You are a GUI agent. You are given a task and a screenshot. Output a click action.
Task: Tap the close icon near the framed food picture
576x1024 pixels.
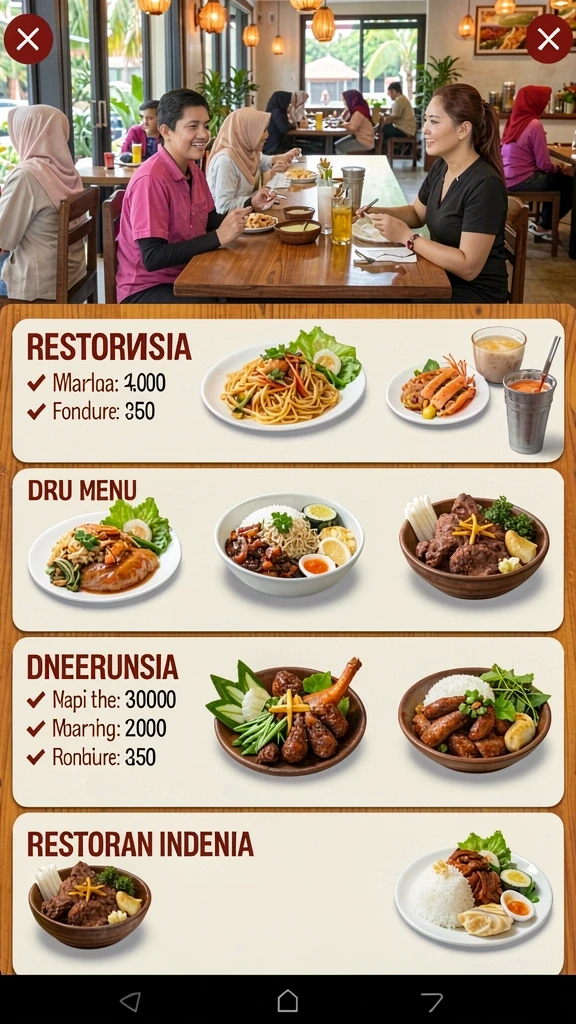point(549,39)
